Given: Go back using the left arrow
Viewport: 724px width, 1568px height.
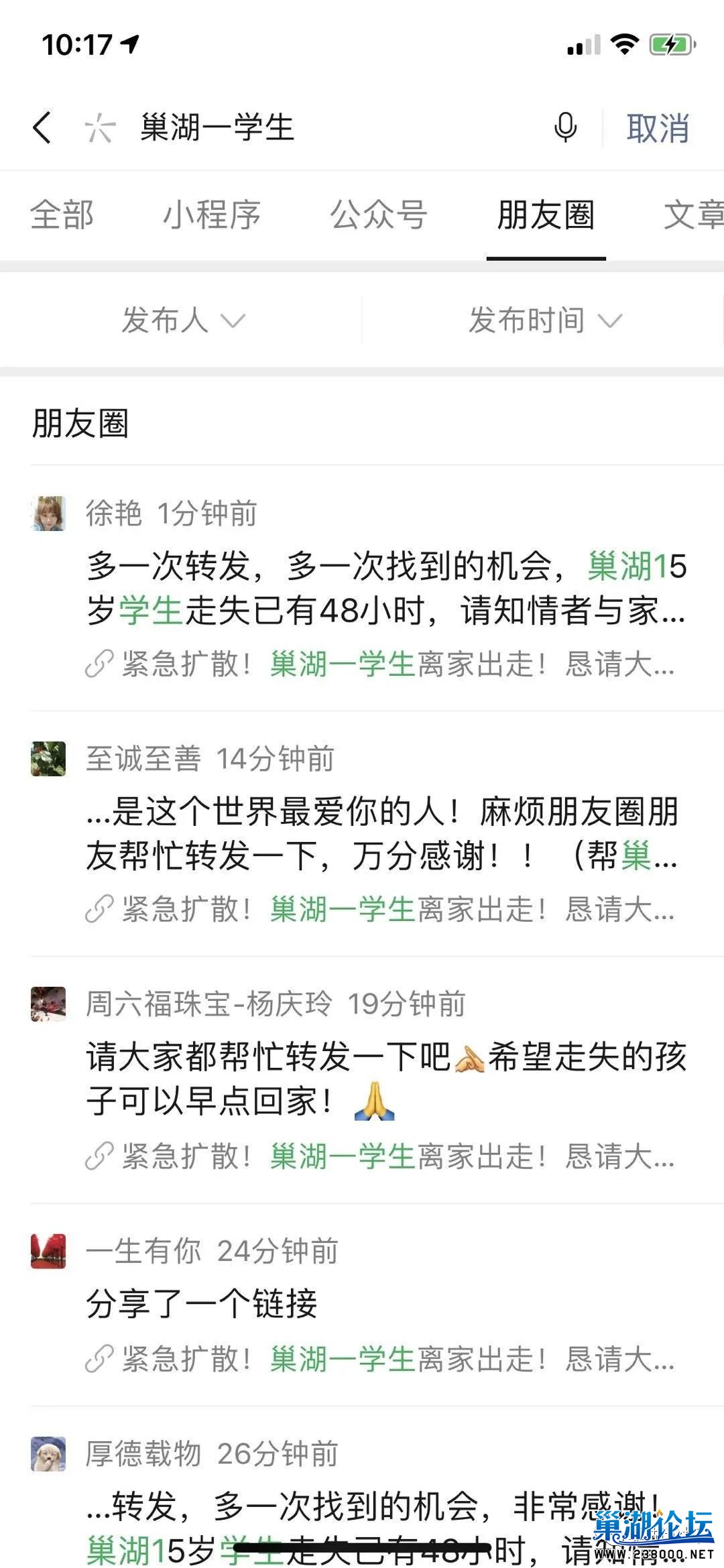Looking at the screenshot, I should pyautogui.click(x=42, y=127).
